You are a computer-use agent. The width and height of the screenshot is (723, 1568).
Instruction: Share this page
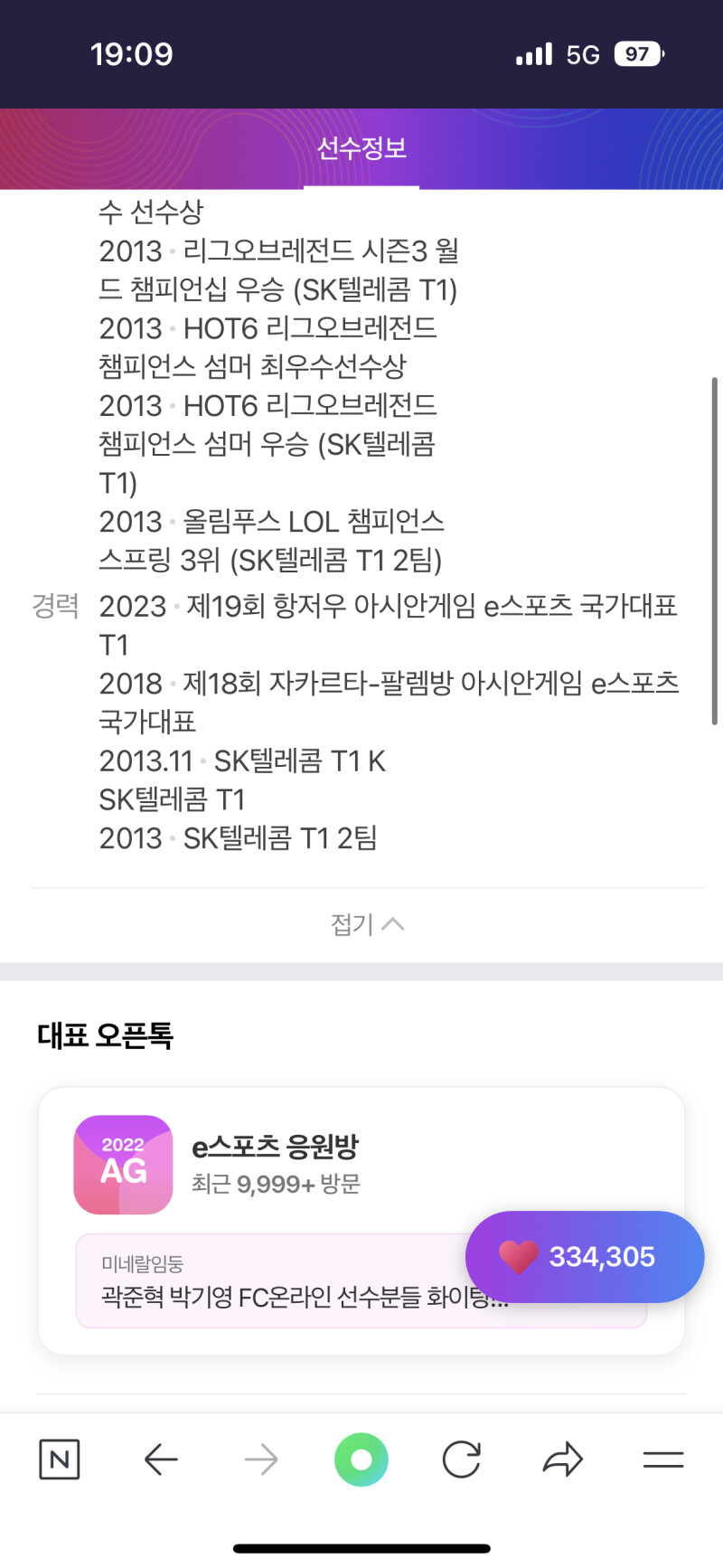(562, 1459)
